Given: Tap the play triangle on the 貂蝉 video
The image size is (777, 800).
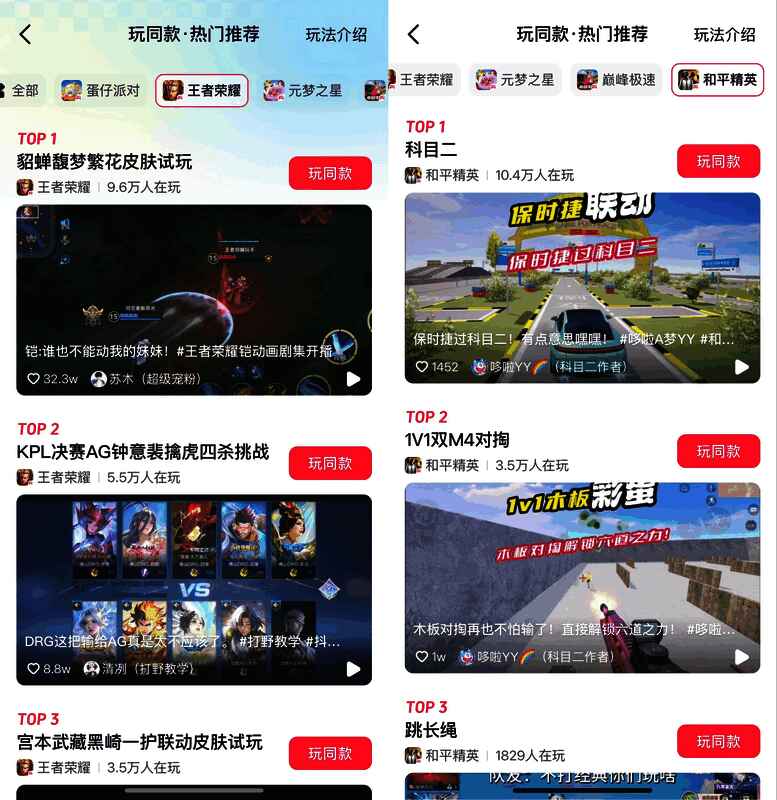Looking at the screenshot, I should point(352,378).
